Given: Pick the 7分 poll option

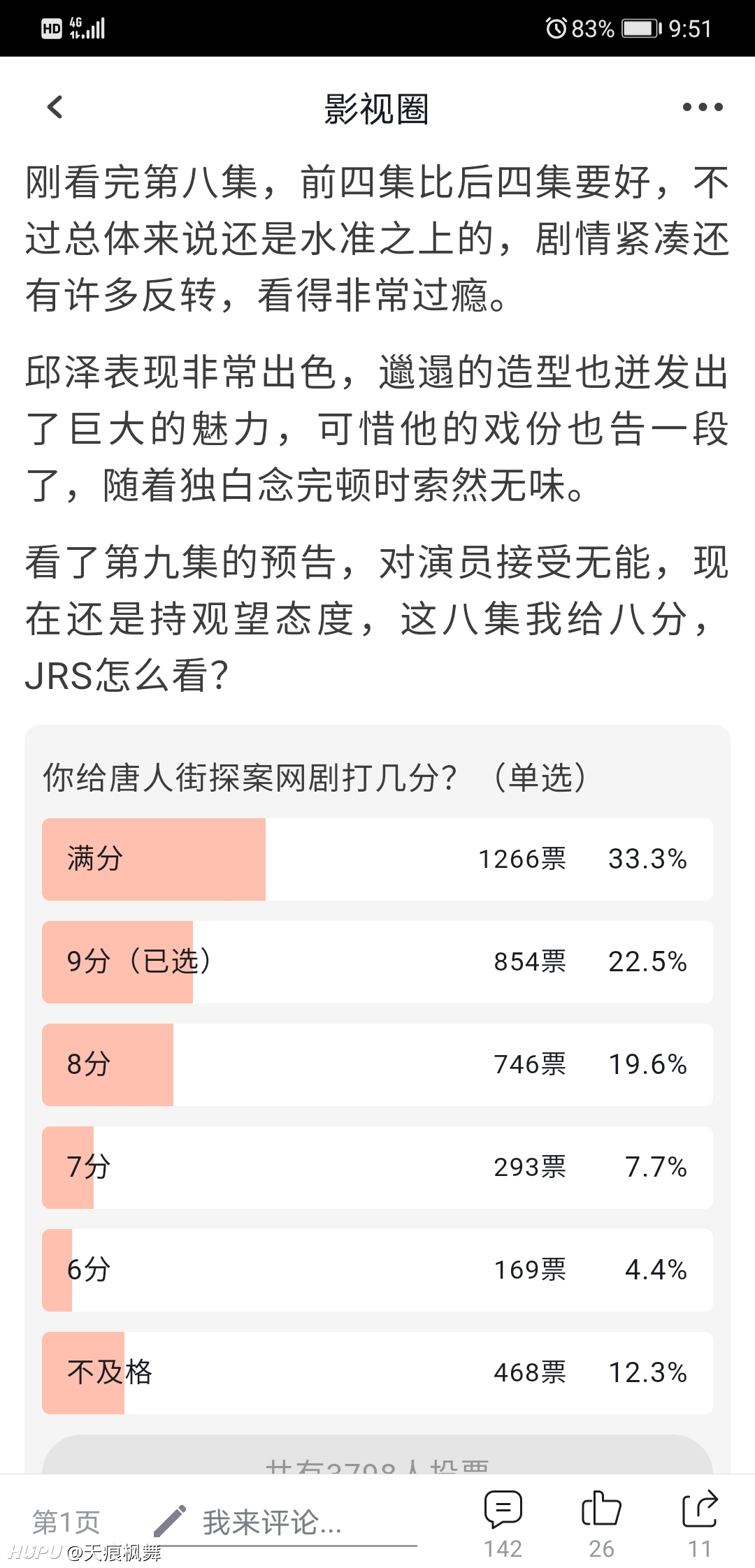Looking at the screenshot, I should click(377, 1167).
